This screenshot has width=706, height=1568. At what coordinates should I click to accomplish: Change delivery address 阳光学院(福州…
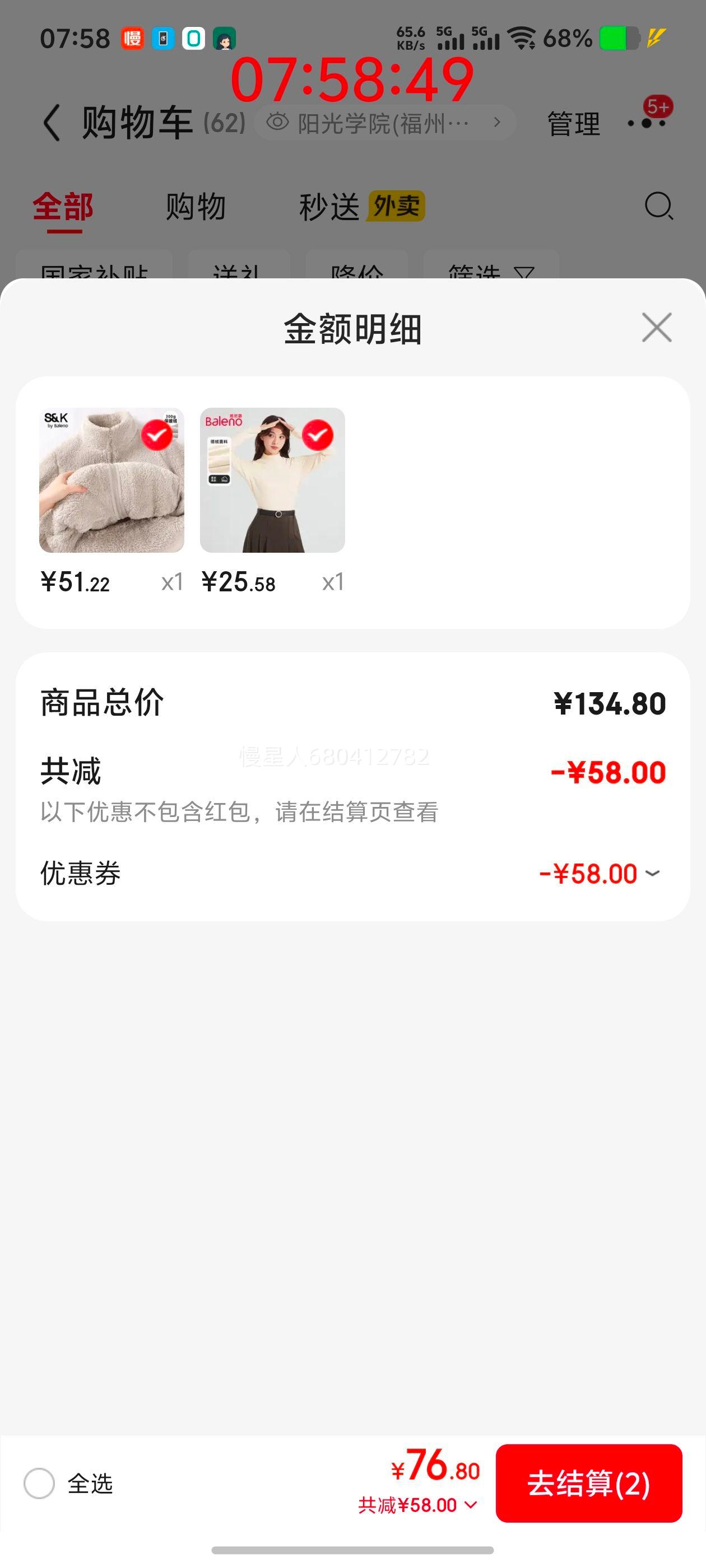[x=384, y=123]
